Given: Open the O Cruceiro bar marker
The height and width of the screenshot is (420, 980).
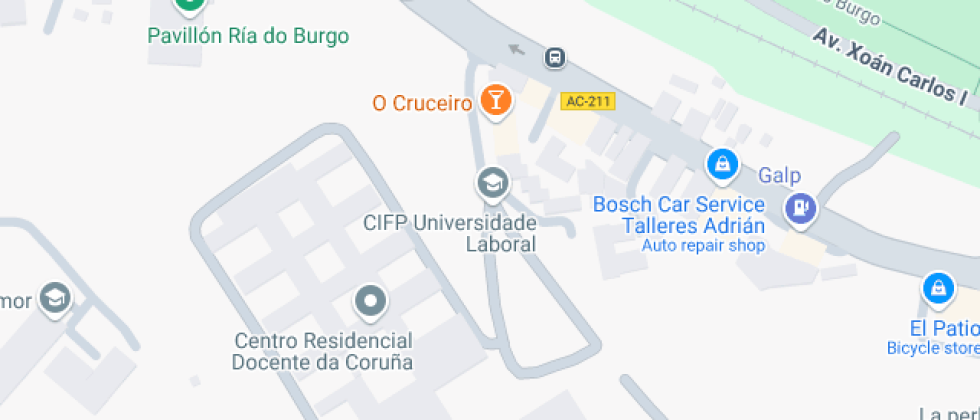Looking at the screenshot, I should [x=496, y=101].
